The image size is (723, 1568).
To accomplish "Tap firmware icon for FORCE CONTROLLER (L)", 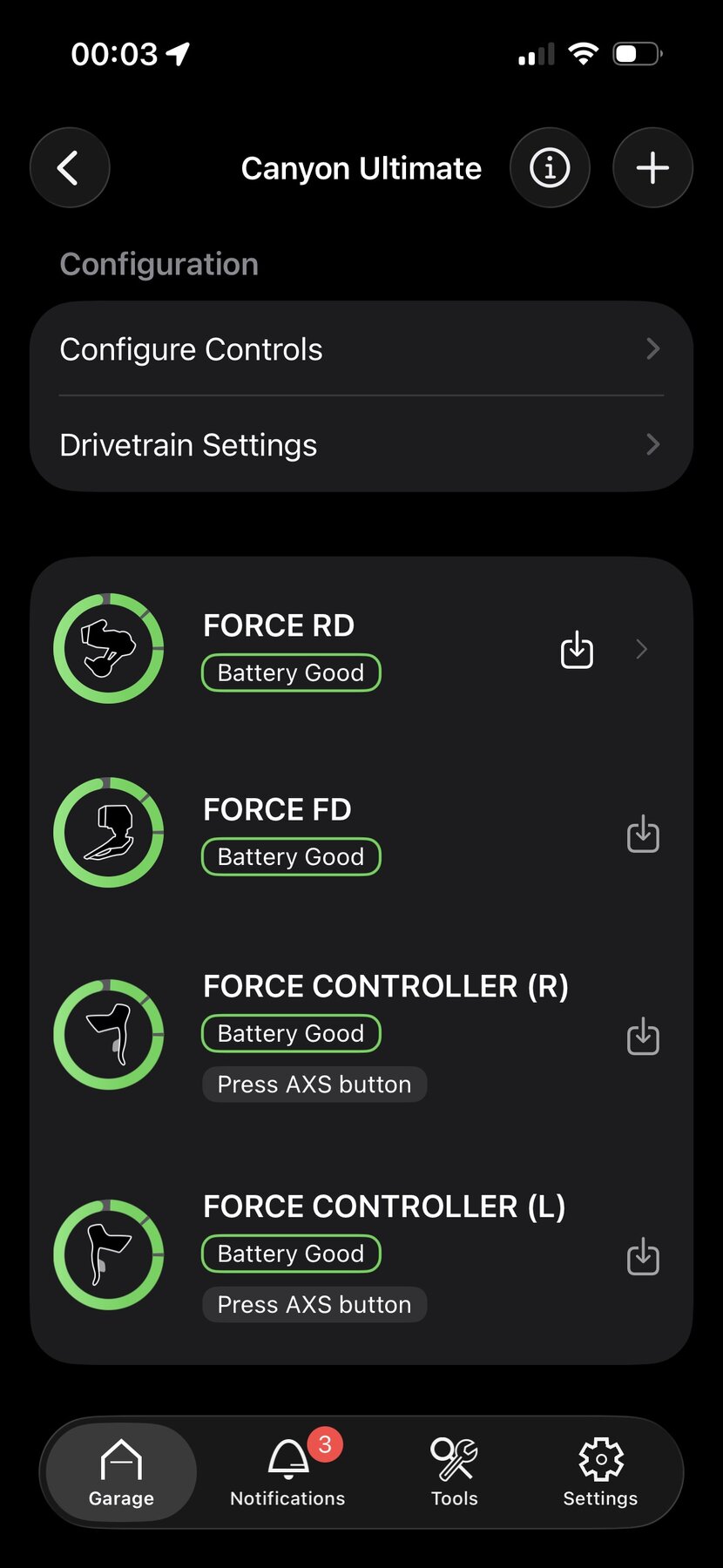I will [643, 1256].
